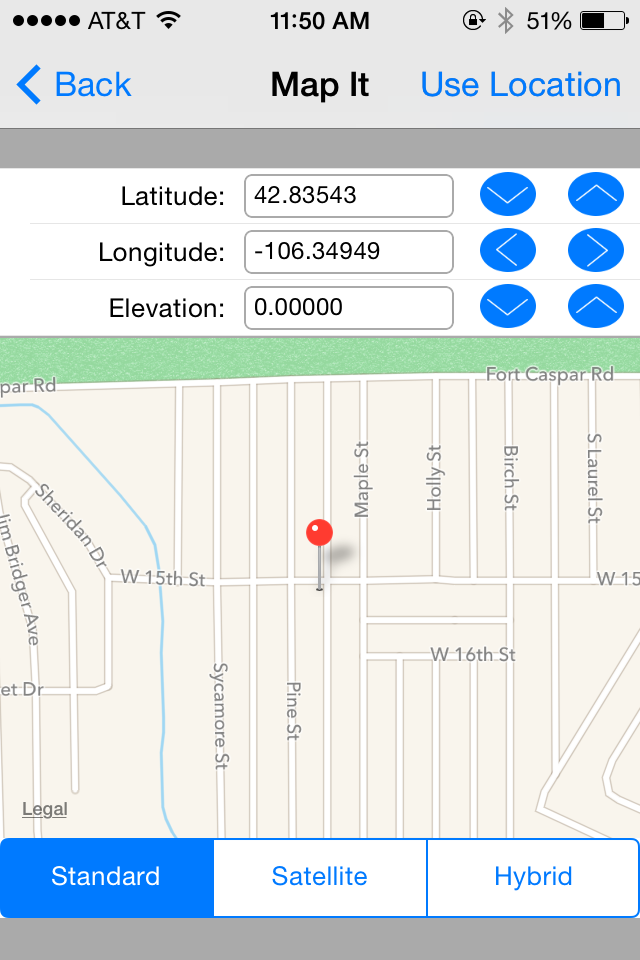This screenshot has height=960, width=640.
Task: Tap Use Location button
Action: coord(520,86)
